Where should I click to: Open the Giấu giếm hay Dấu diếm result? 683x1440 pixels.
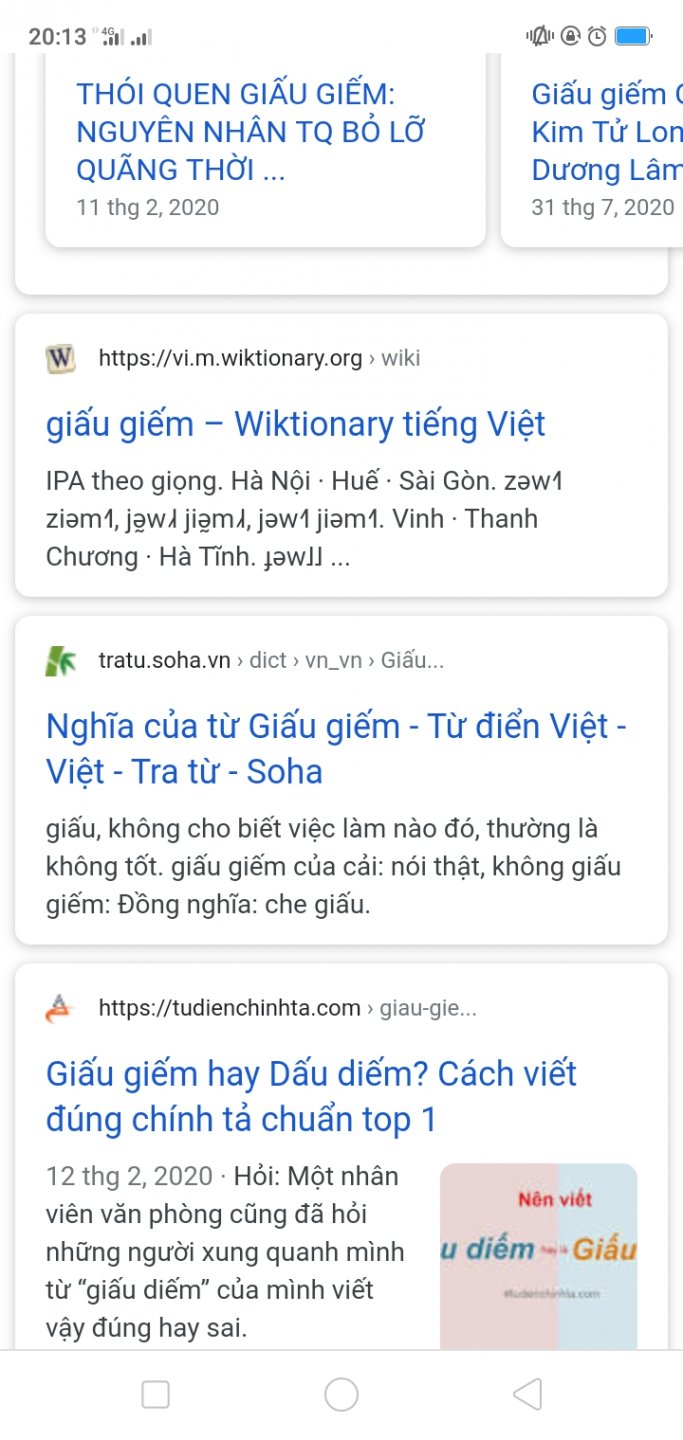(311, 1096)
